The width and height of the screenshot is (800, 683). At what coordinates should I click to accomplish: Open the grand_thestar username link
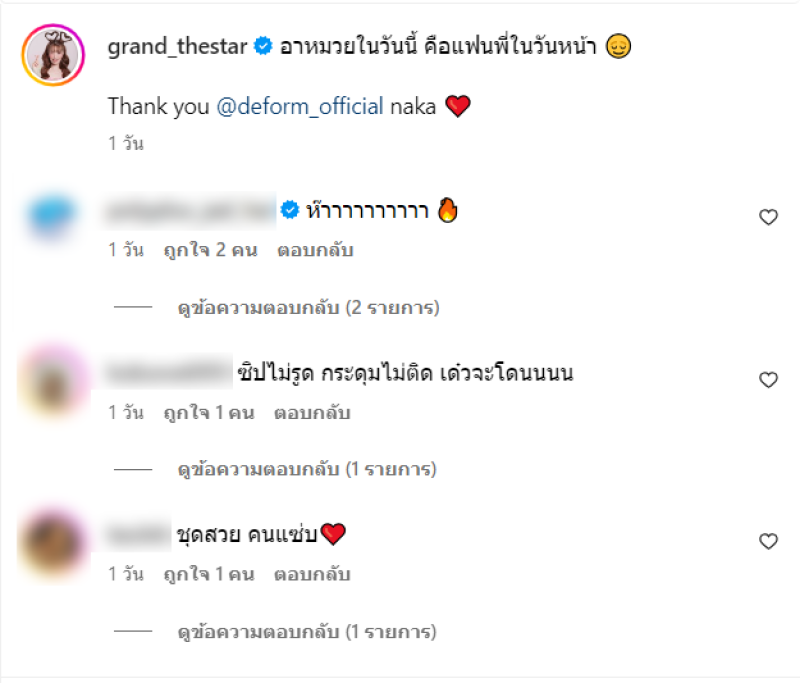click(x=177, y=46)
